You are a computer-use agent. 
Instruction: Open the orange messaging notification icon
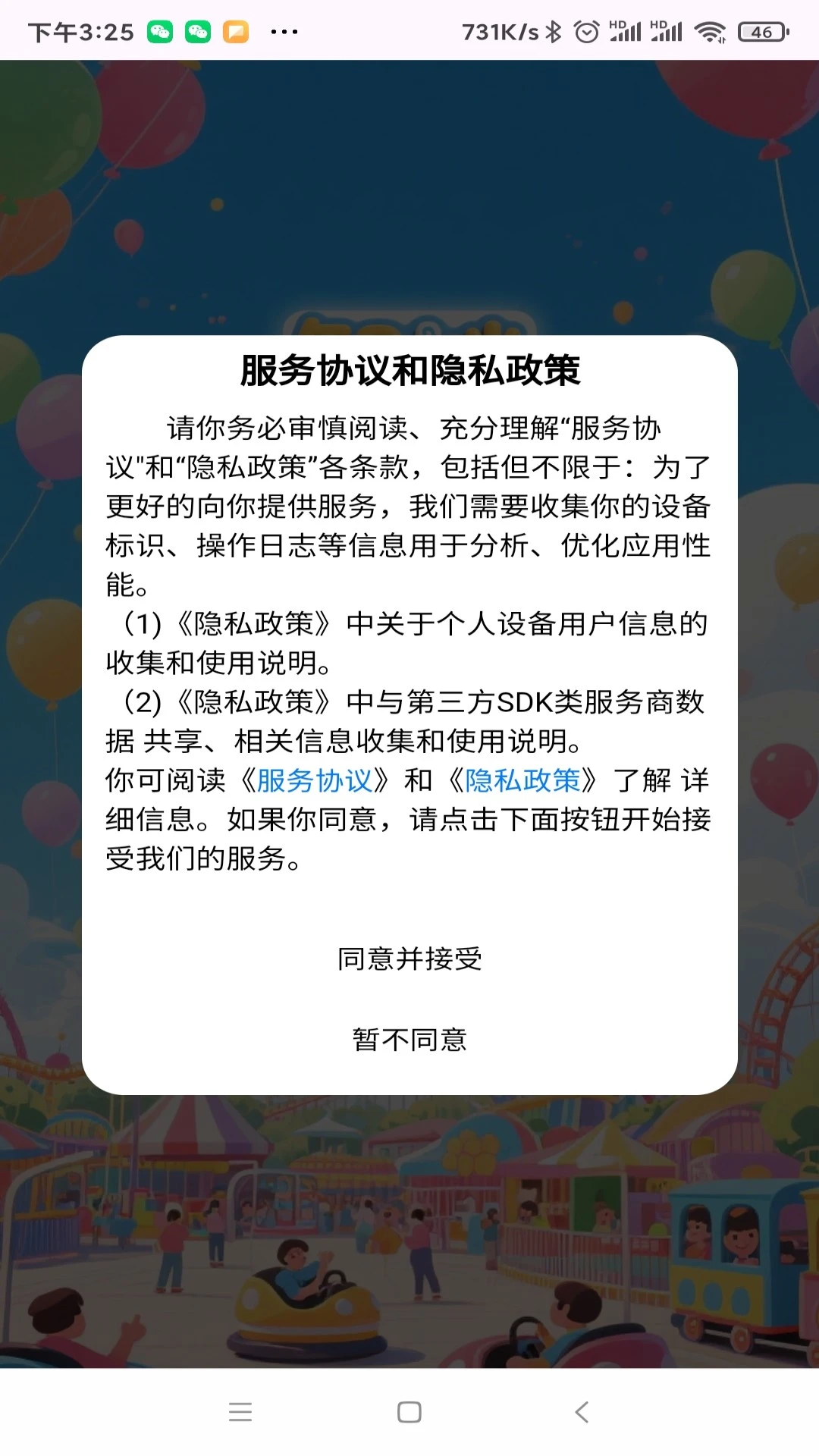(x=236, y=32)
